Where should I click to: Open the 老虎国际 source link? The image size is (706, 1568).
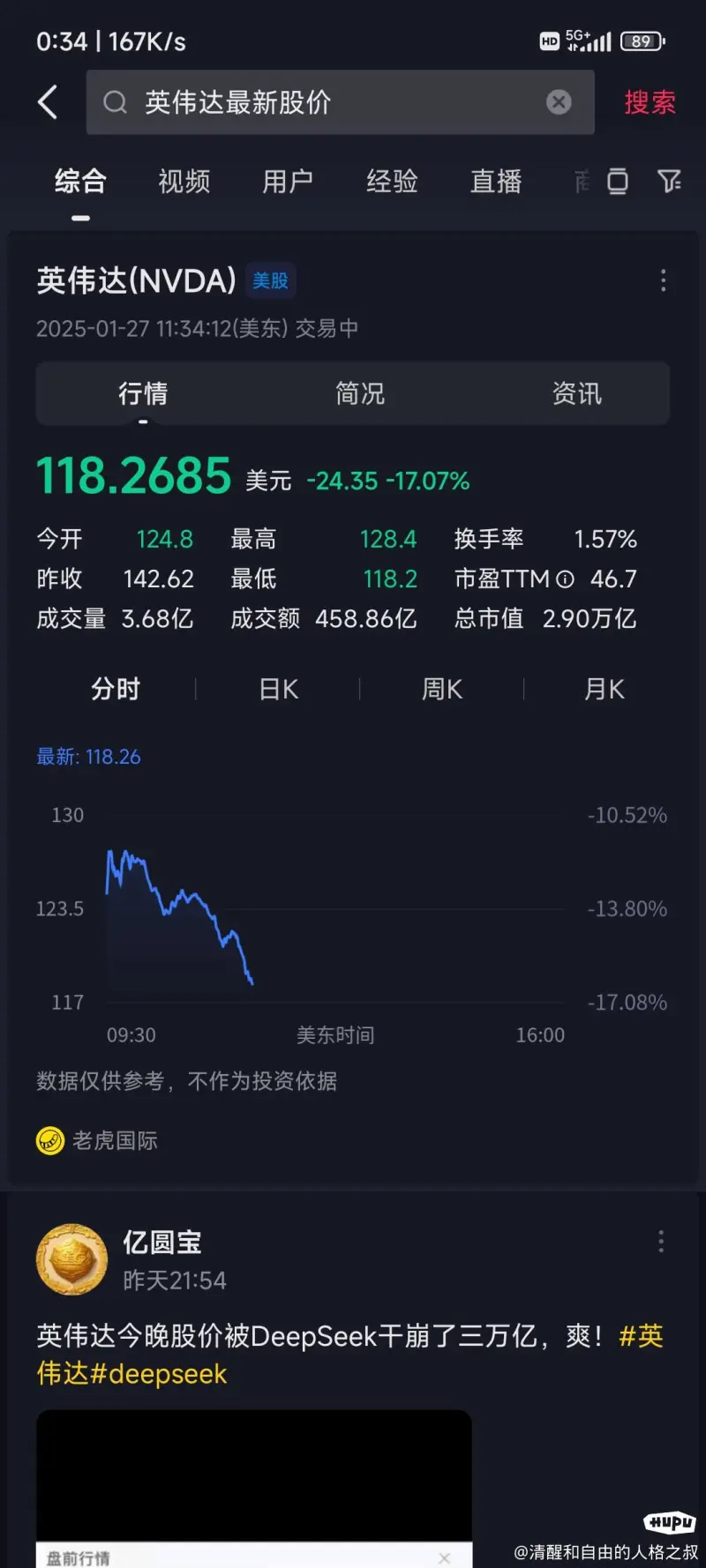pos(97,1140)
